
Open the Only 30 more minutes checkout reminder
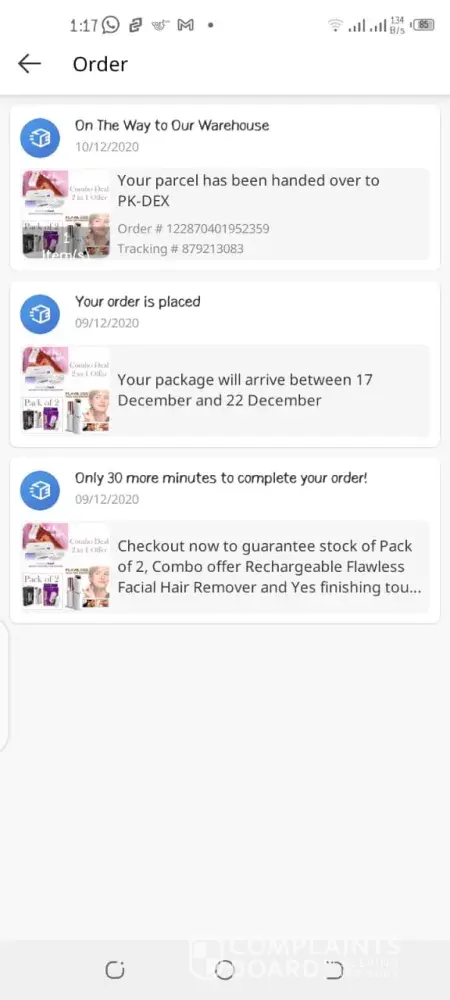click(x=225, y=540)
